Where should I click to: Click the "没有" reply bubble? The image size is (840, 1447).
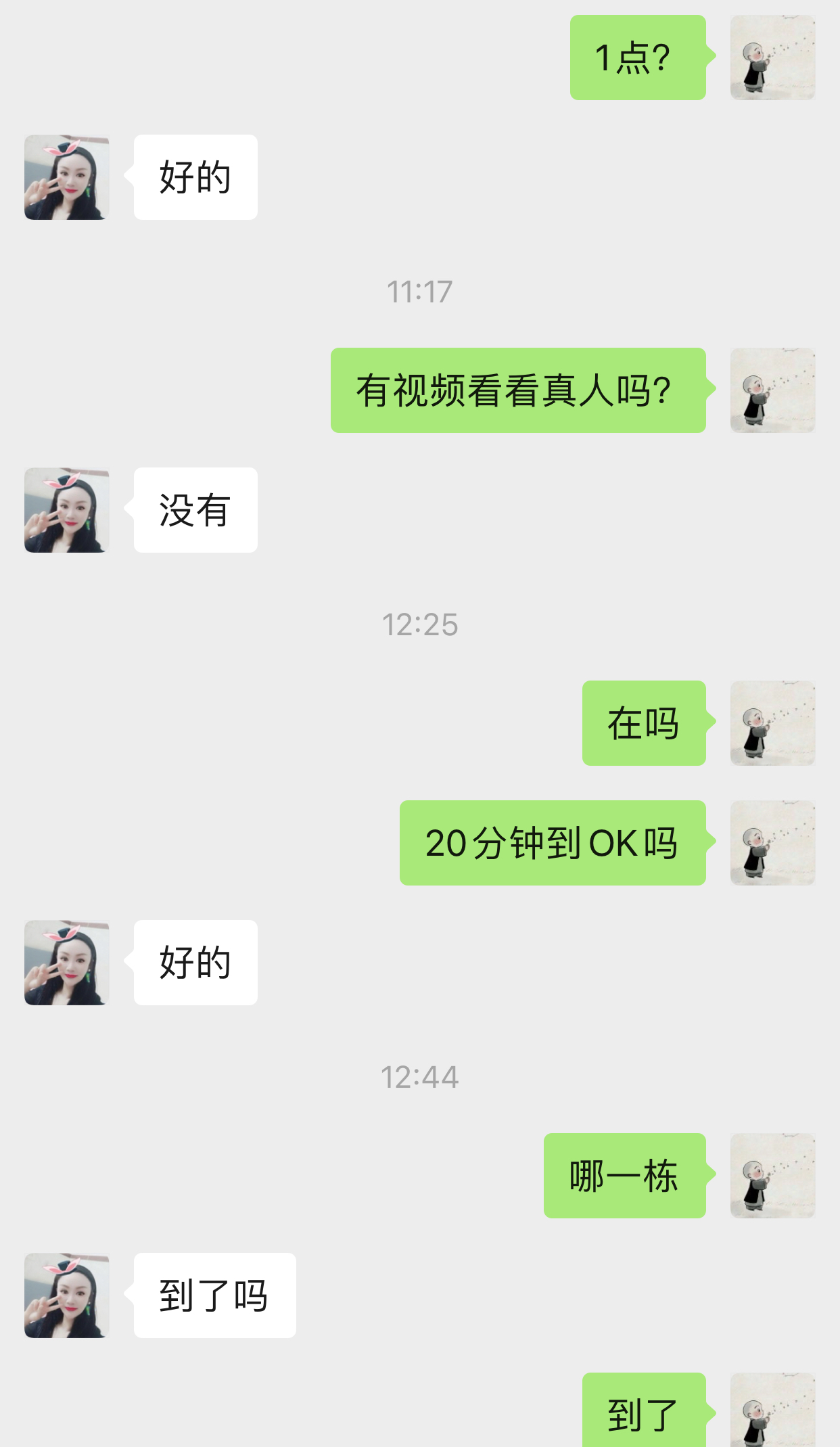click(x=195, y=511)
